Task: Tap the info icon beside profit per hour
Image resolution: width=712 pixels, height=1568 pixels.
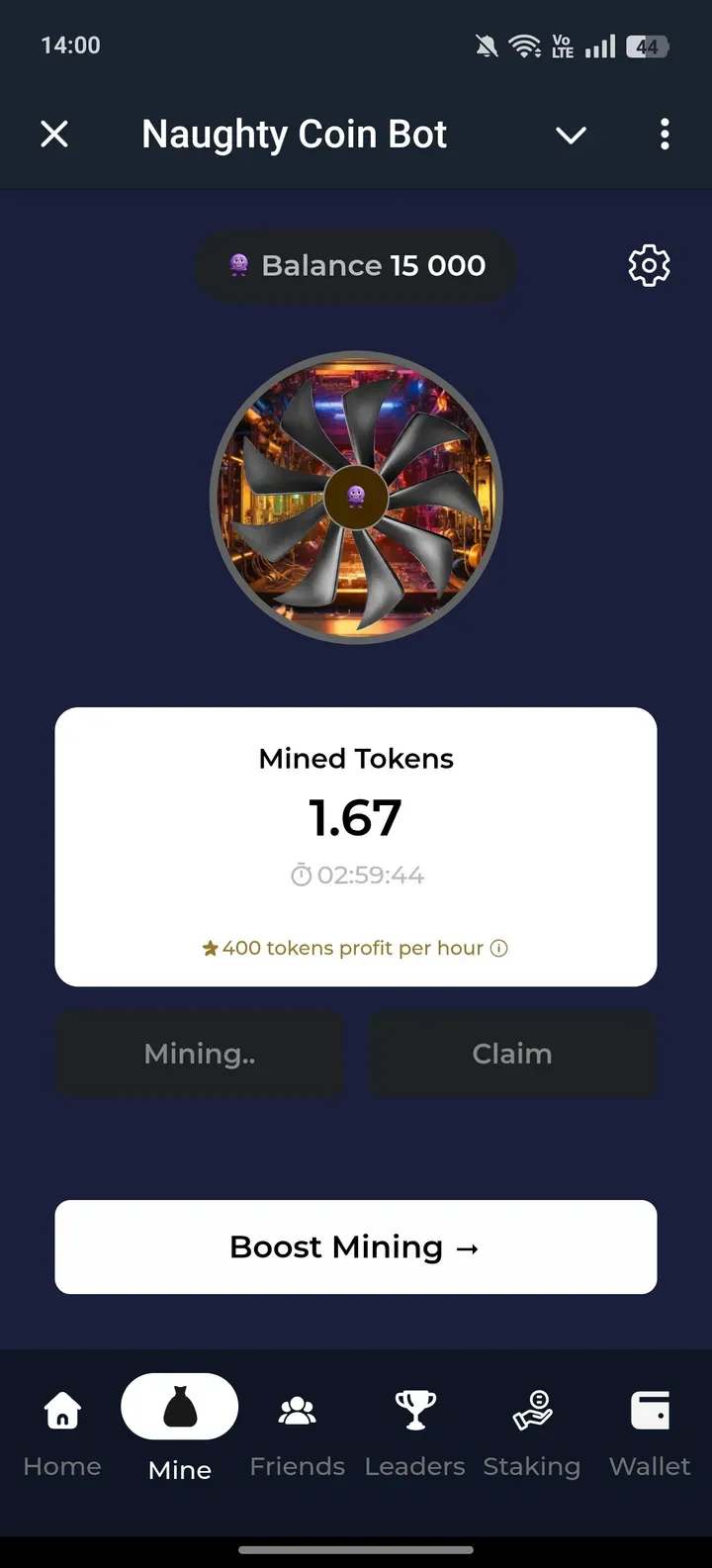Action: point(499,948)
